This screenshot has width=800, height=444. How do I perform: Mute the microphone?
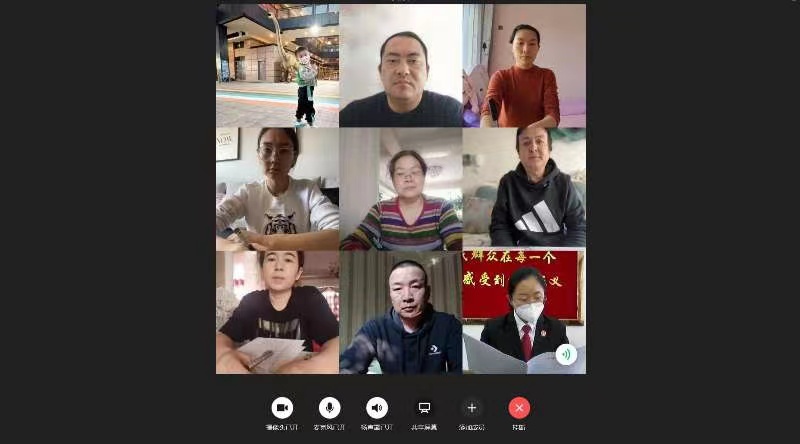pos(329,408)
